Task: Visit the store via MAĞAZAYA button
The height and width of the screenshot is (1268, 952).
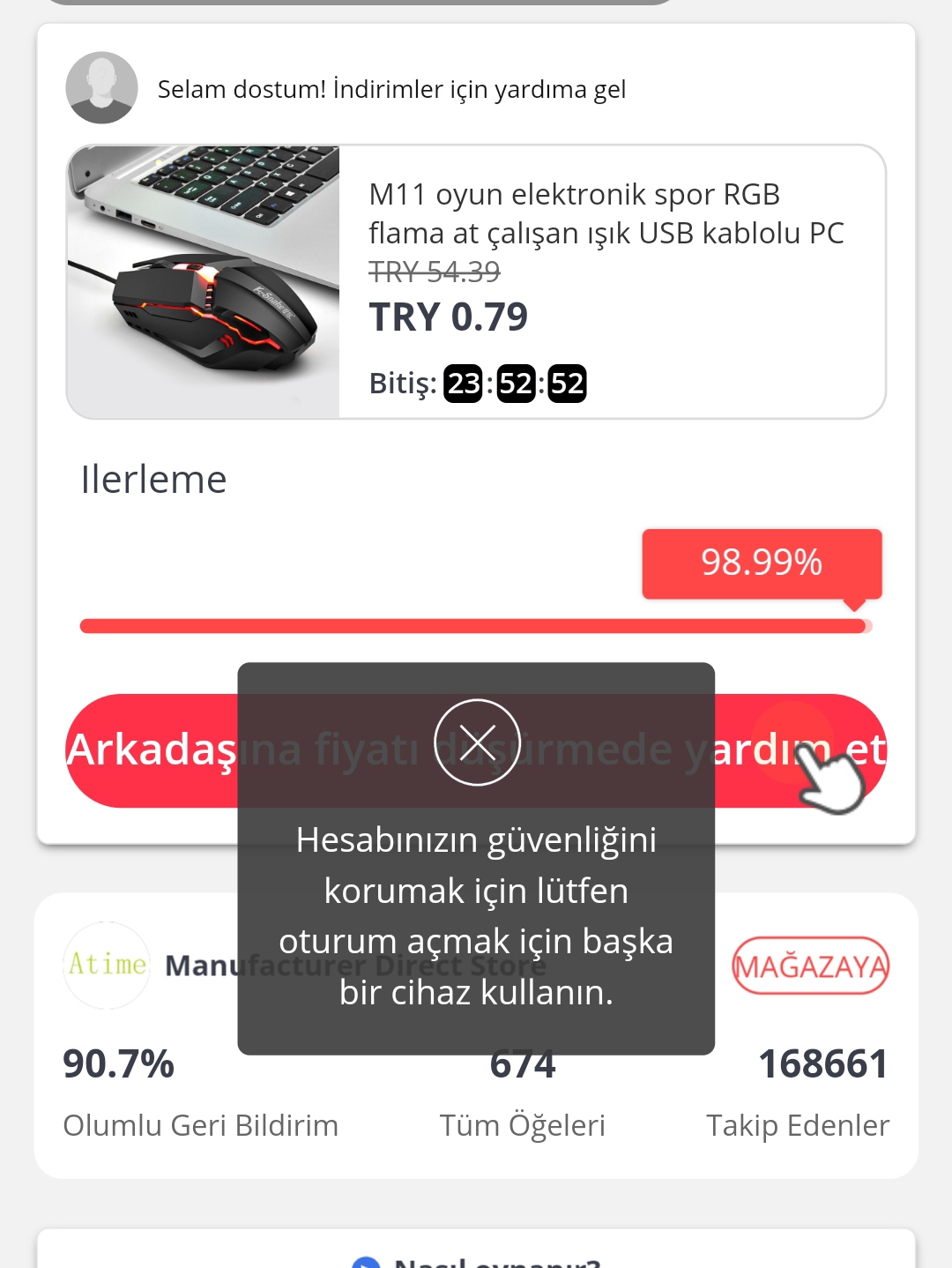Action: [x=810, y=966]
